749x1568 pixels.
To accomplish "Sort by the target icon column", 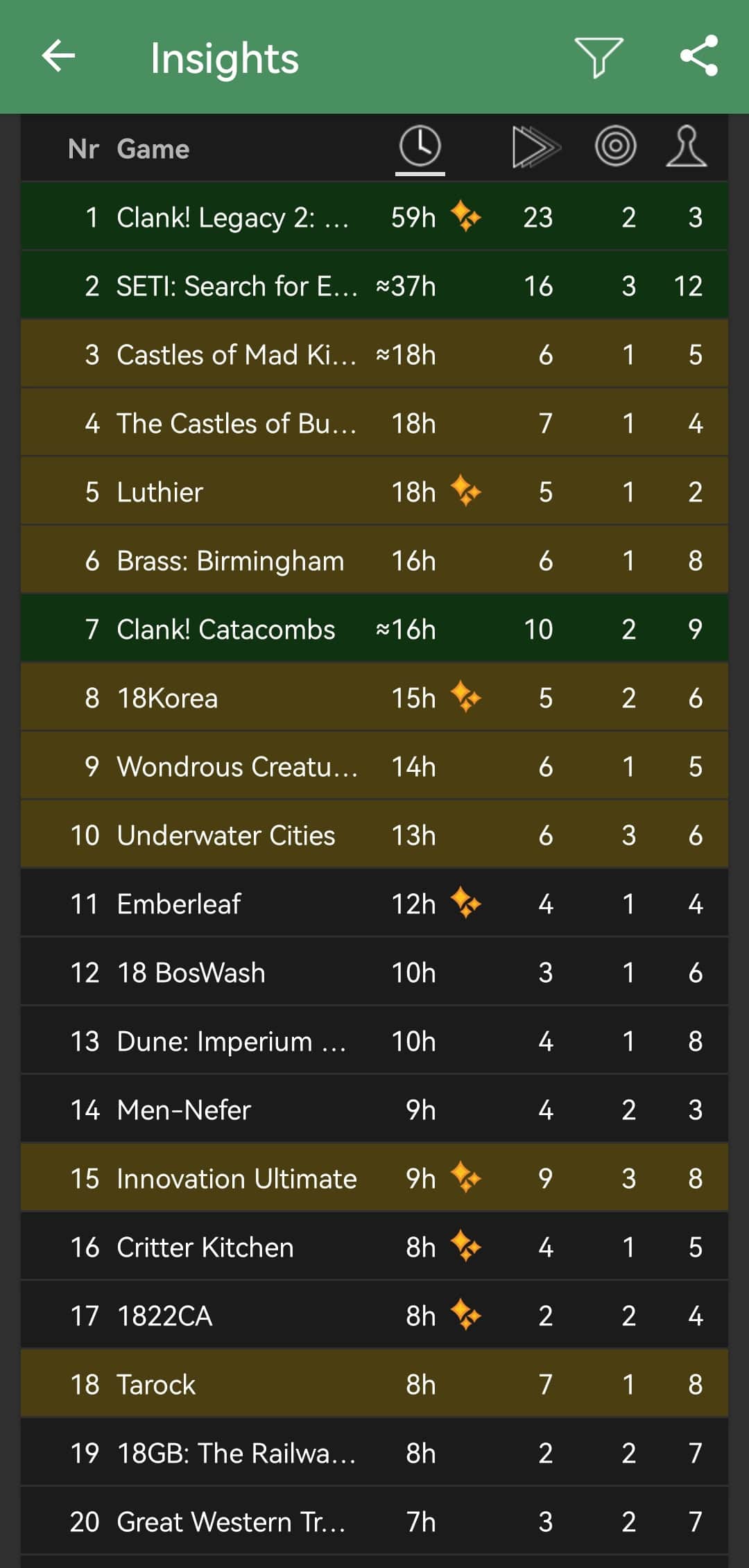I will [x=615, y=147].
